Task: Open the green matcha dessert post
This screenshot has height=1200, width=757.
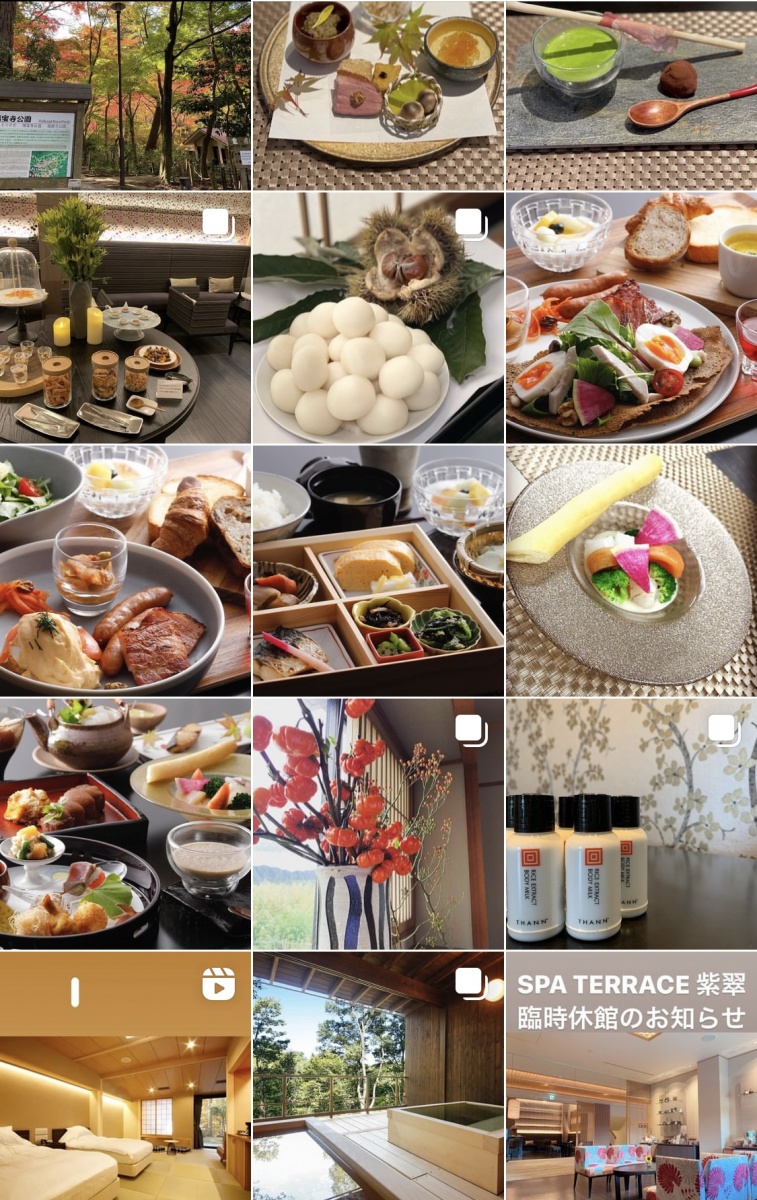Action: [631, 95]
